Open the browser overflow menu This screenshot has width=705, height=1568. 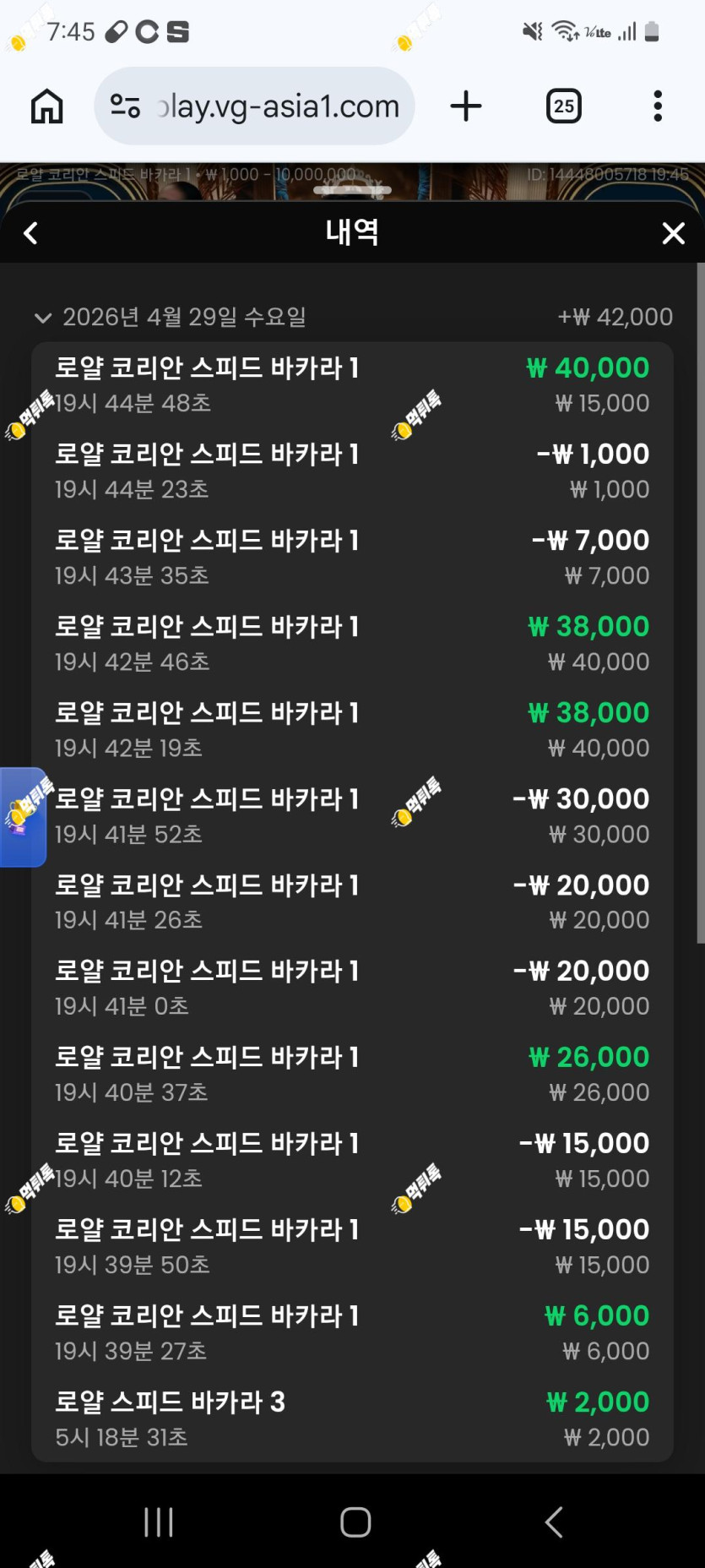[x=658, y=106]
